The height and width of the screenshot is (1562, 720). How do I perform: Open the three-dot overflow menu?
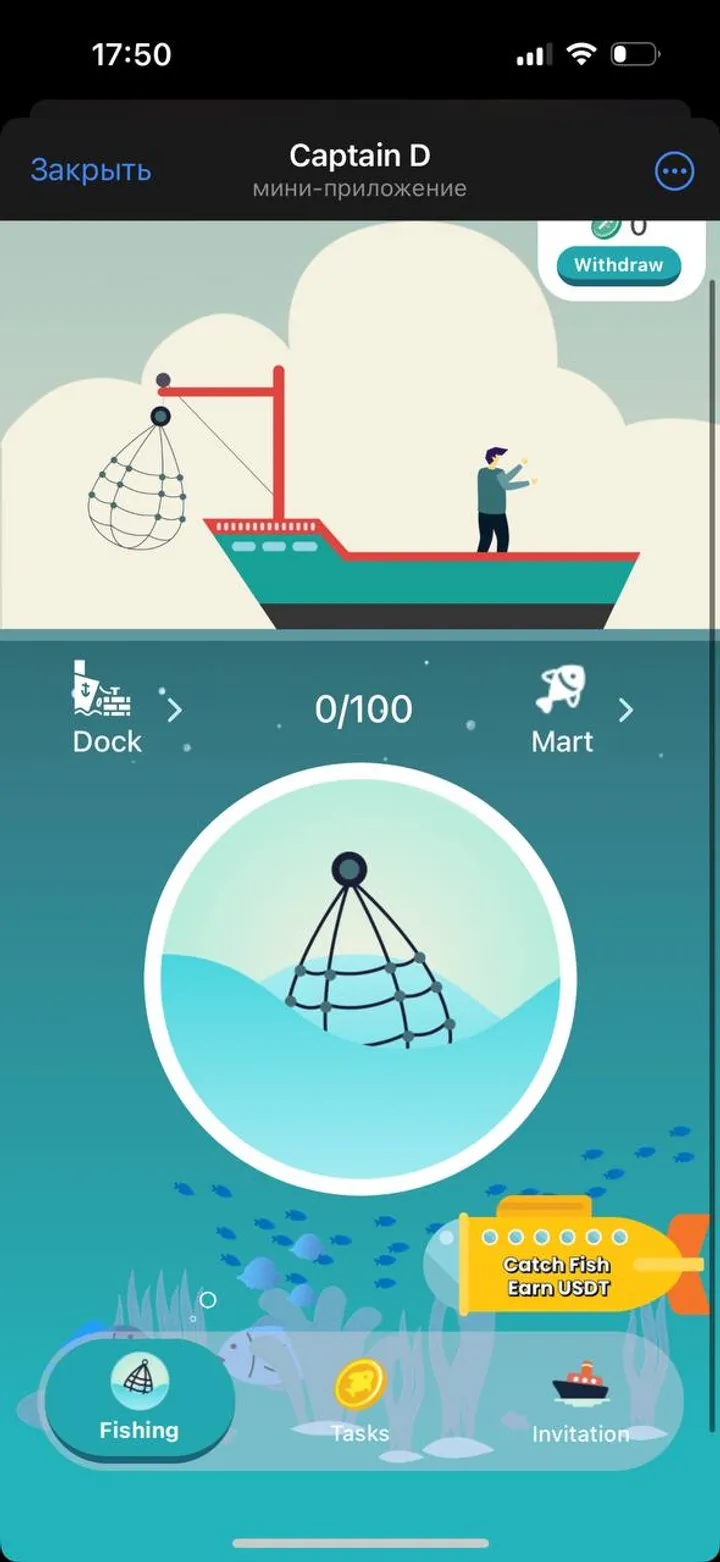click(674, 172)
